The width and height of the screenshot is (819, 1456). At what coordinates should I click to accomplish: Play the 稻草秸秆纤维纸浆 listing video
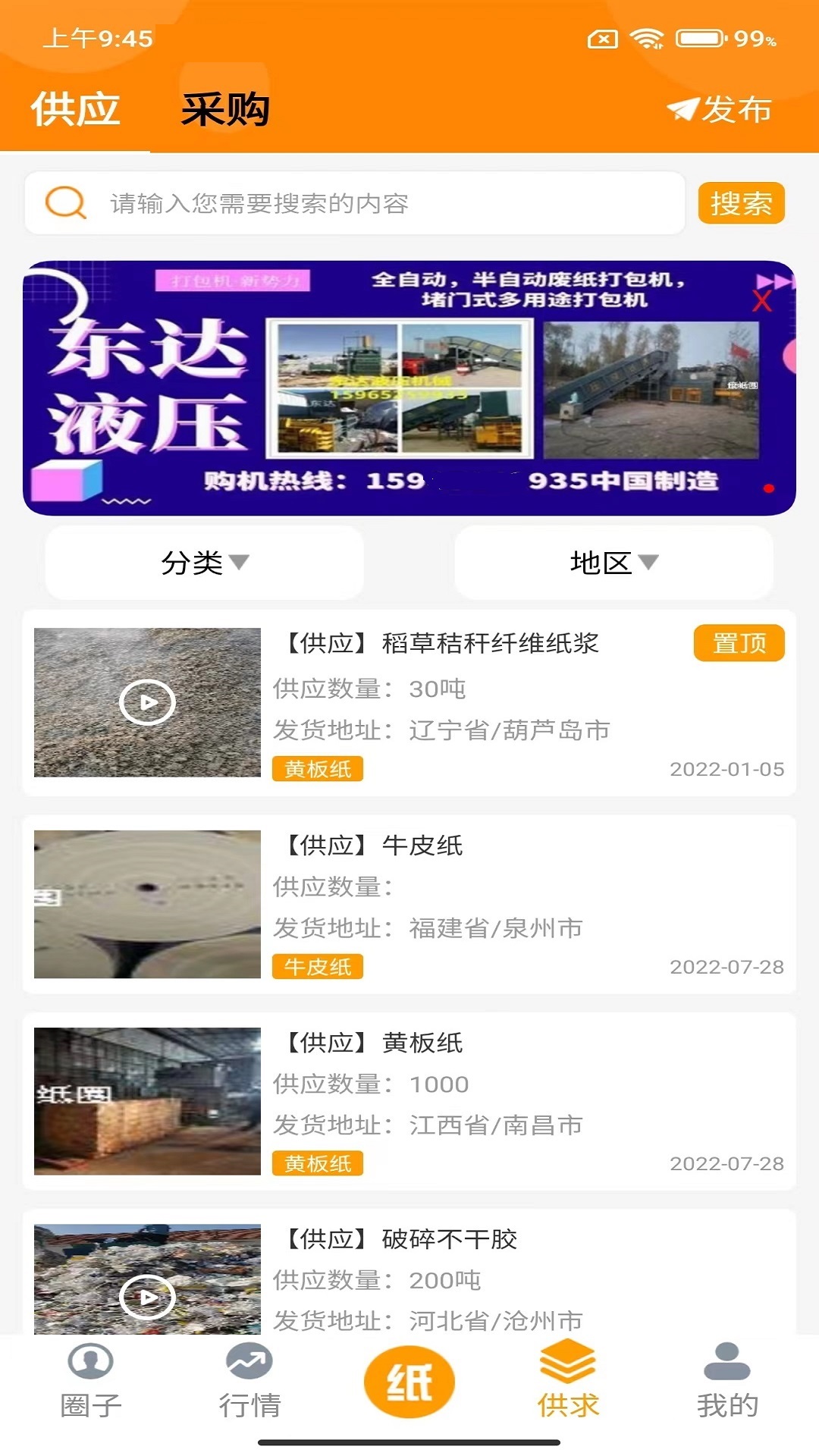click(x=149, y=701)
